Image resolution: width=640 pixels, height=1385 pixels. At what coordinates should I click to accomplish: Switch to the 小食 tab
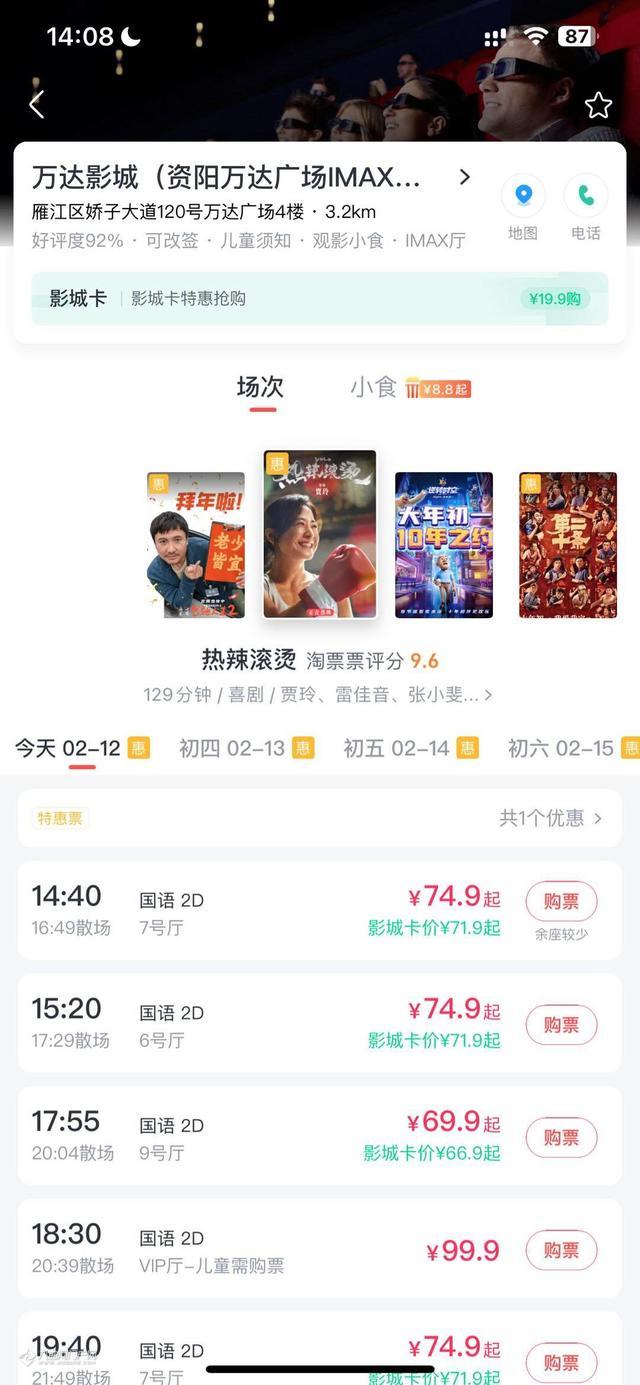pyautogui.click(x=374, y=388)
